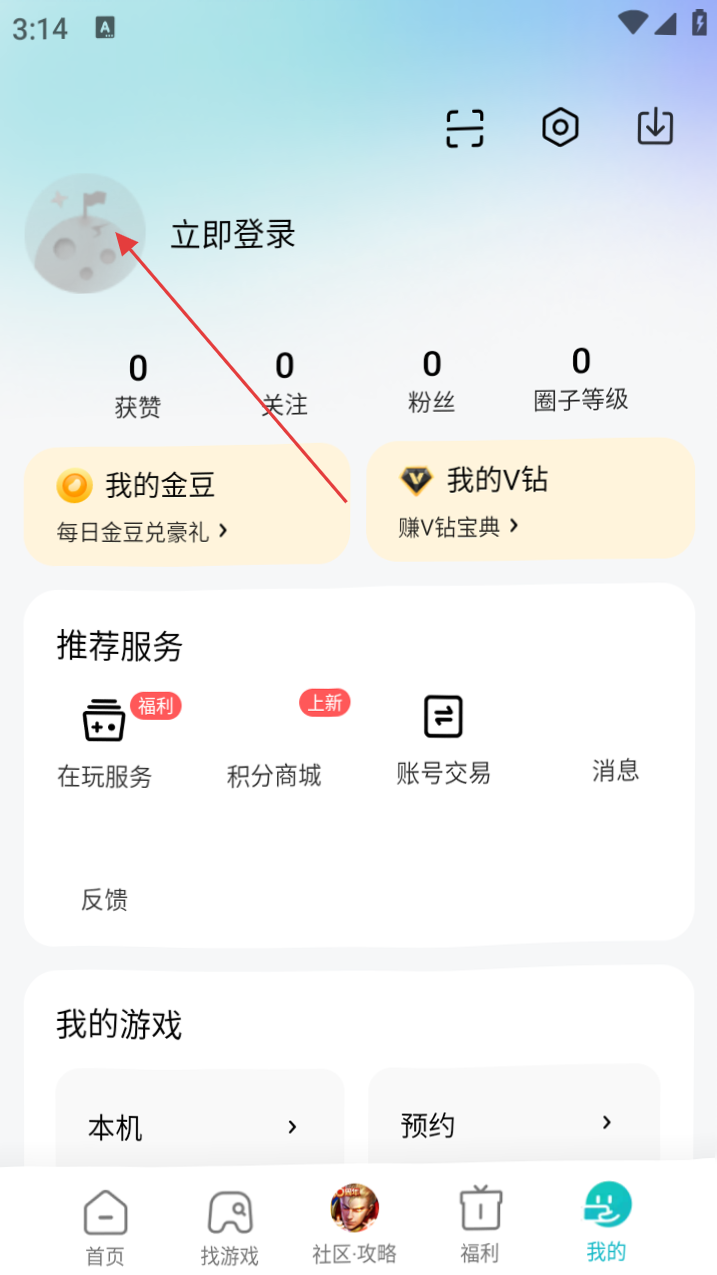The image size is (717, 1275).
Task: Open the 我的V钻 card
Action: click(530, 499)
